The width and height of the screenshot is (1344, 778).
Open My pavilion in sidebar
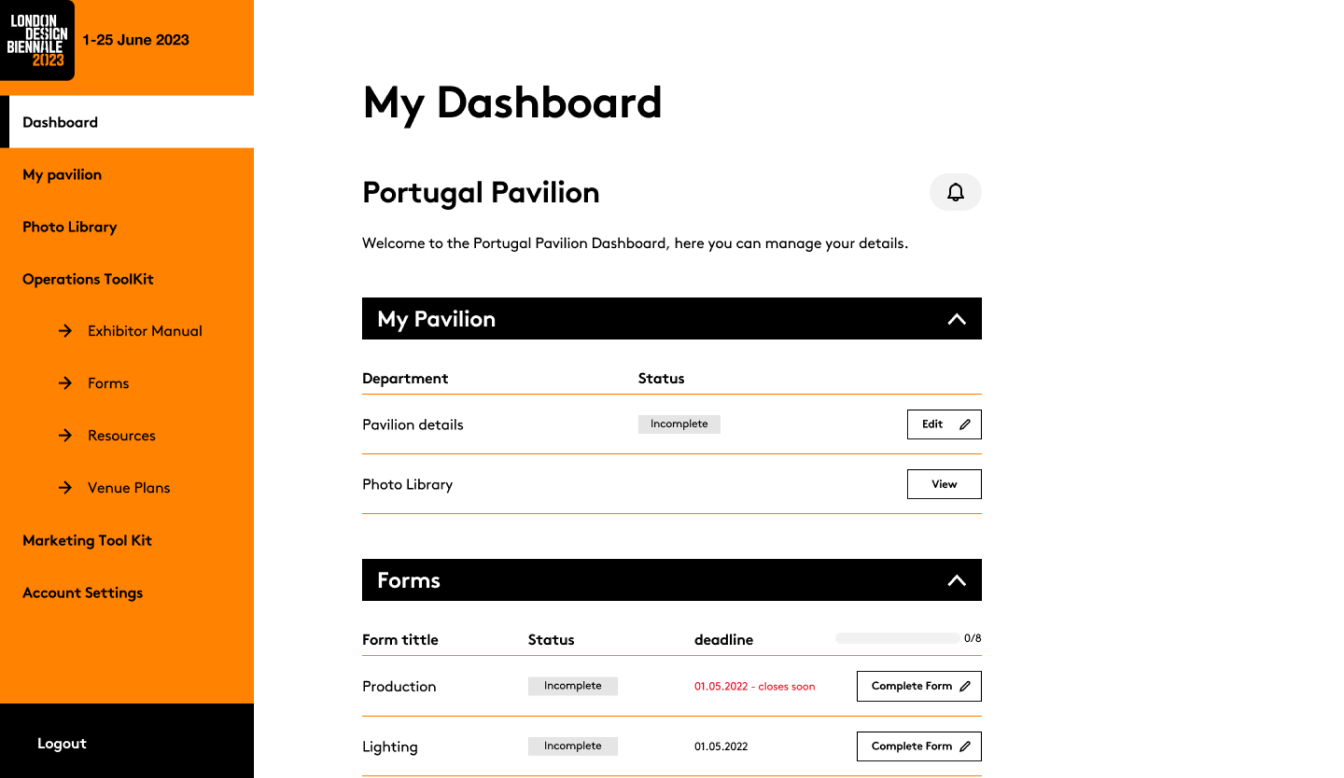[x=62, y=174]
